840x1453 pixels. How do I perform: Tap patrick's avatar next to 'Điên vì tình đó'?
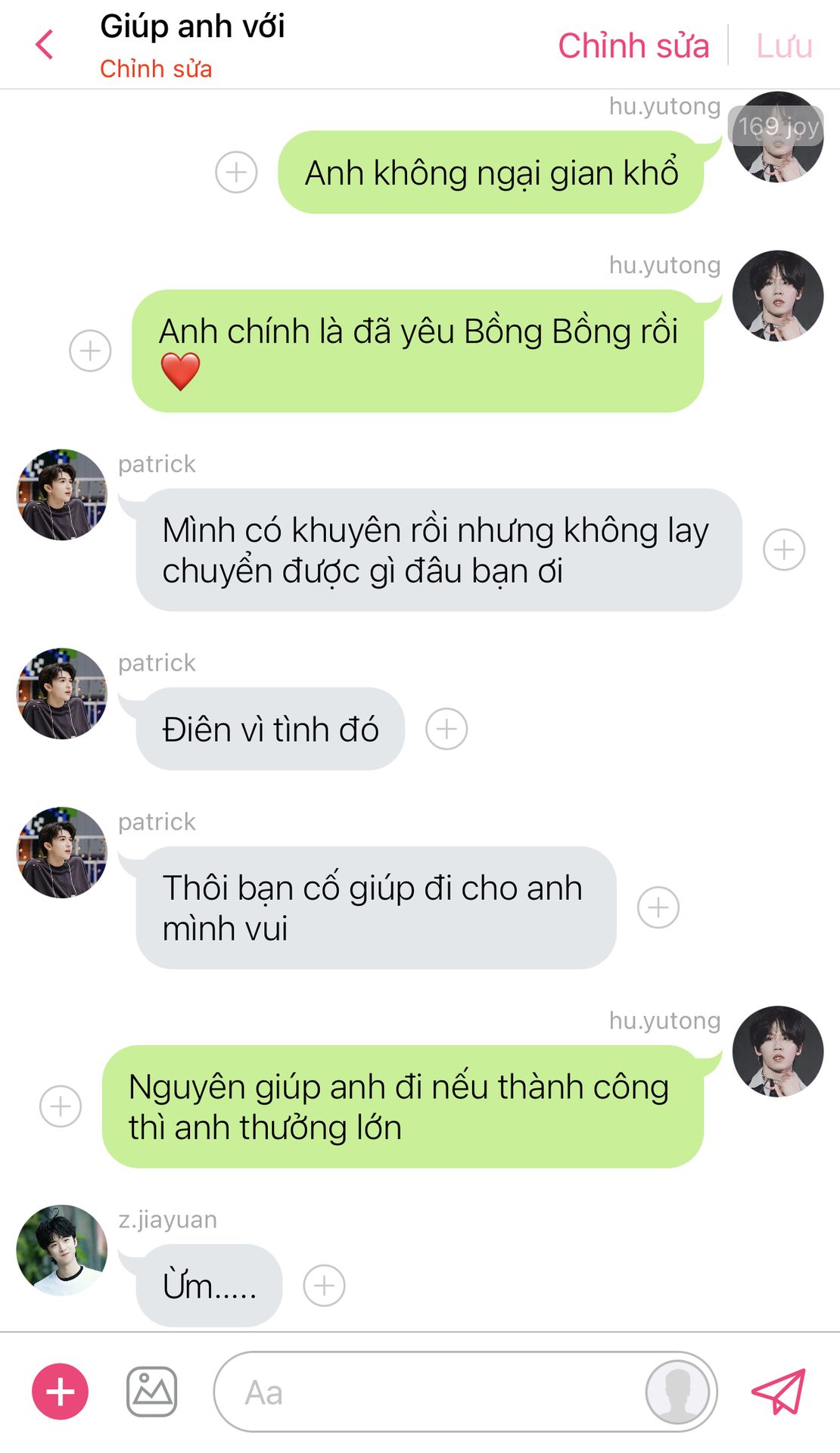tap(62, 693)
